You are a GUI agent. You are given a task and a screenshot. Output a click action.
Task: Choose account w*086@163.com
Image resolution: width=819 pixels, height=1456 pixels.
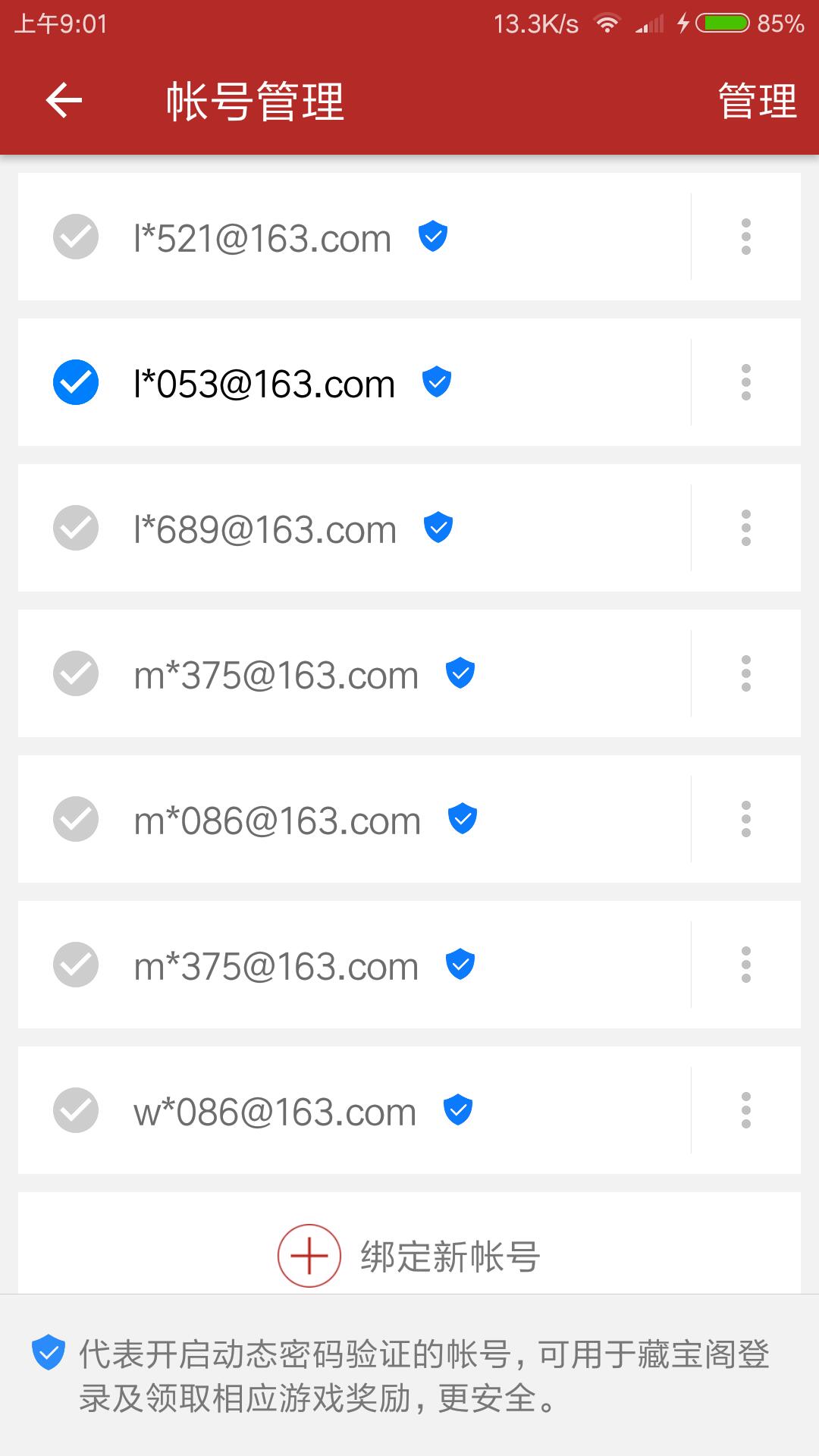click(354, 1110)
